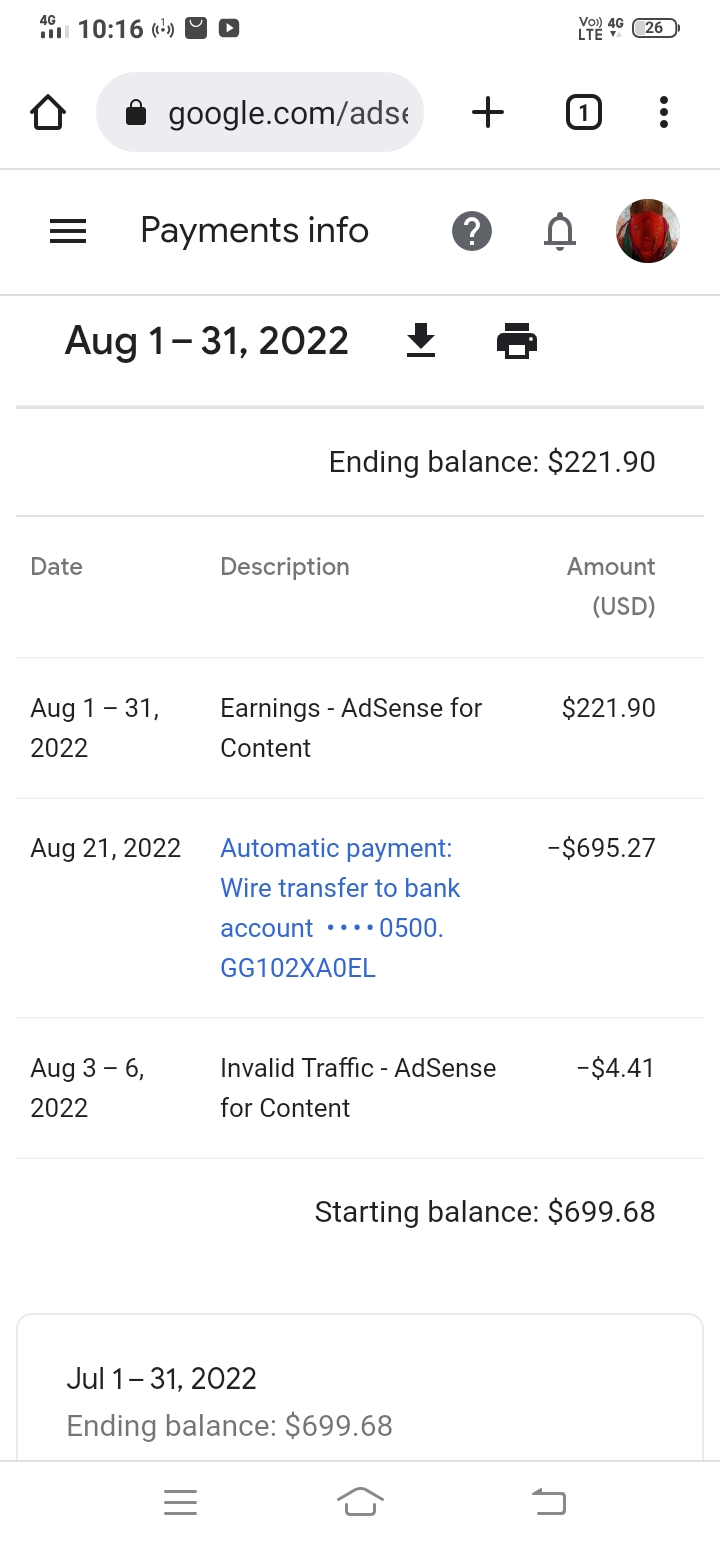Open the Automatic payment wire transfer link
720x1544 pixels.
tap(340, 908)
